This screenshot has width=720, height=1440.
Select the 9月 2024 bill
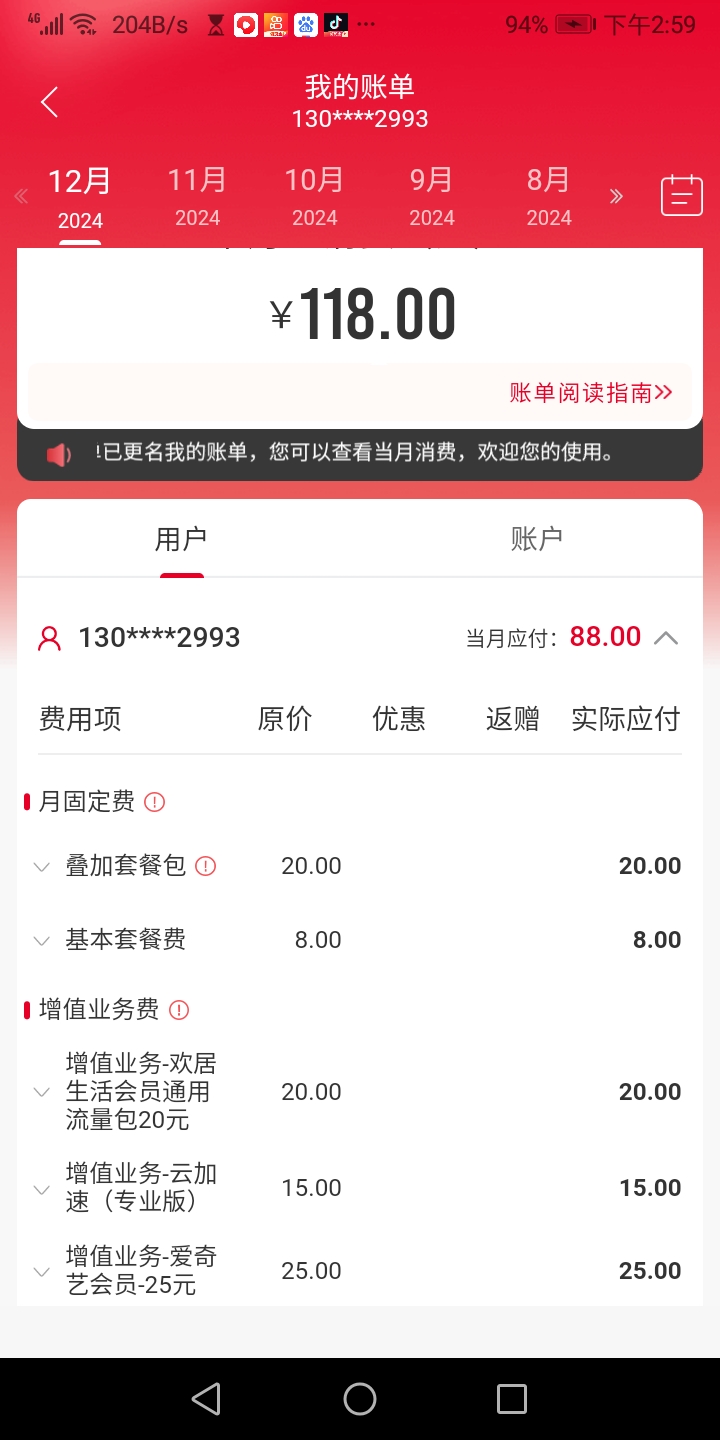(x=432, y=196)
